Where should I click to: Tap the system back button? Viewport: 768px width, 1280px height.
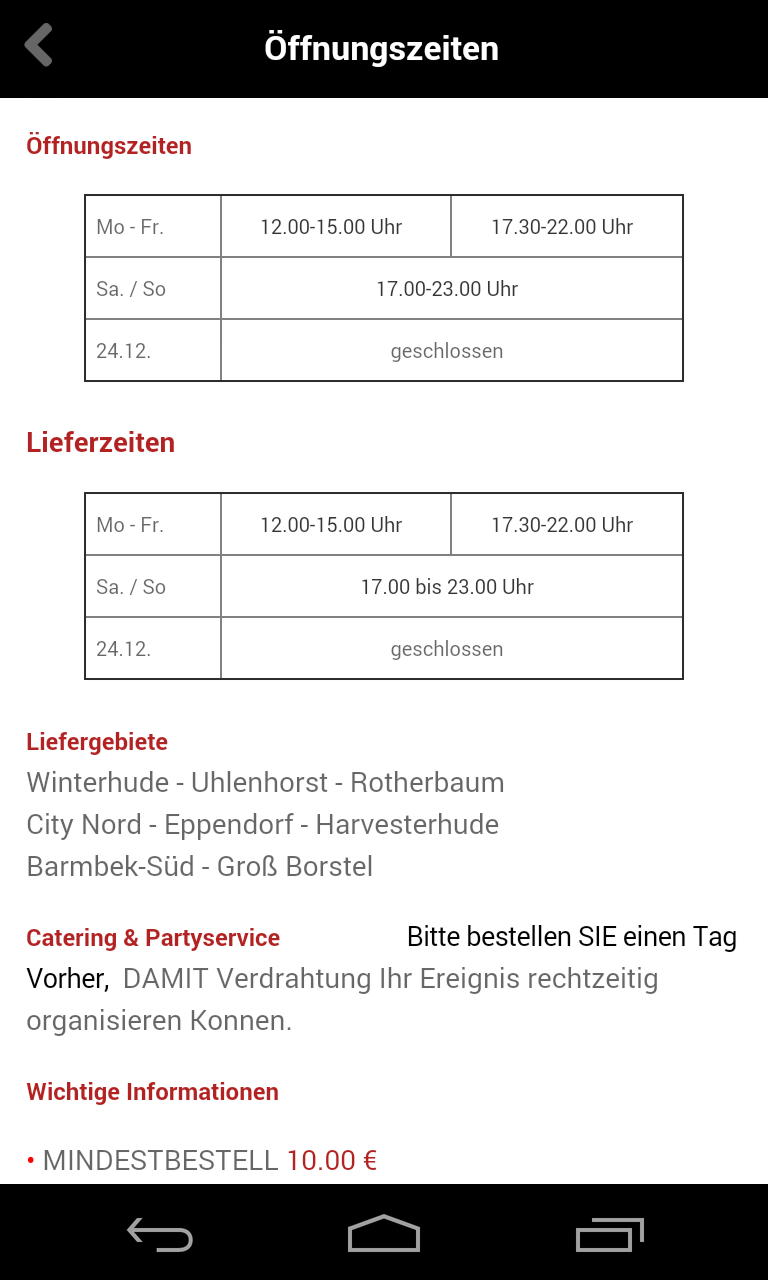[x=160, y=1234]
